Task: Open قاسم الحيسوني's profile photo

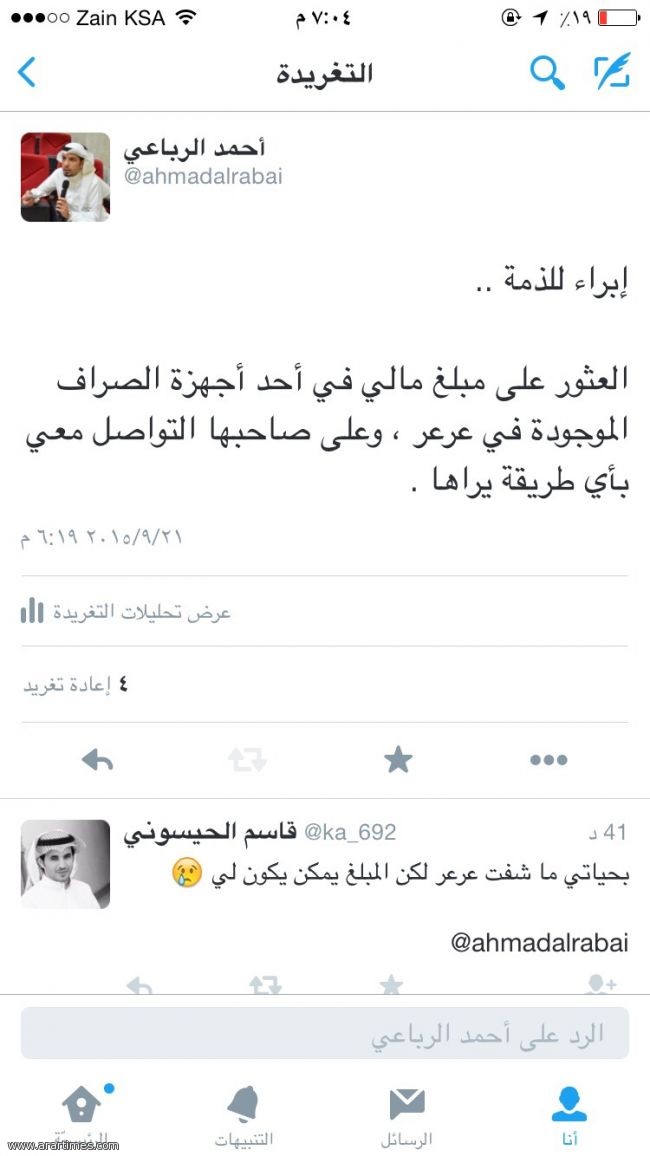Action: tap(65, 864)
